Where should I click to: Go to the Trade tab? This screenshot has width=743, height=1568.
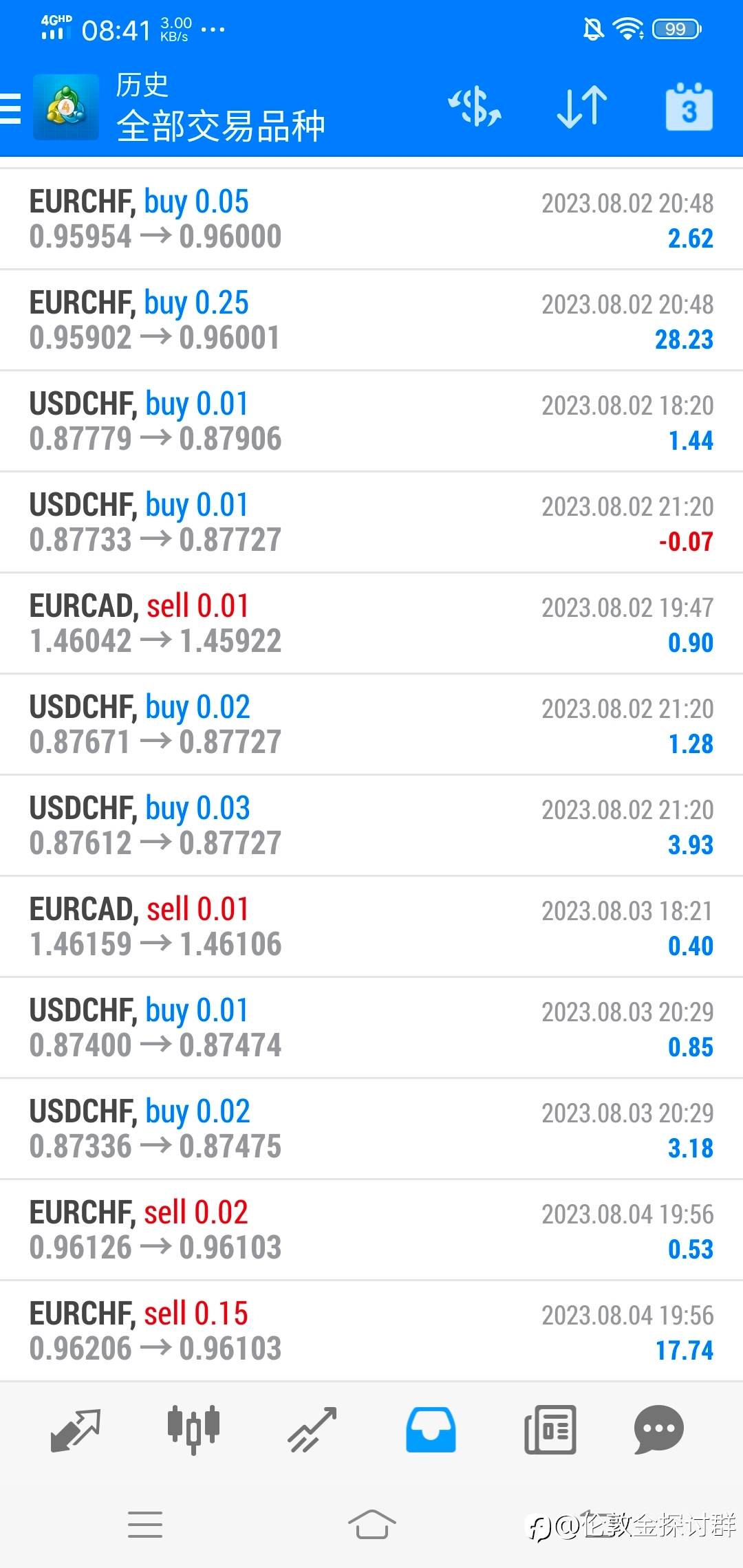312,1430
